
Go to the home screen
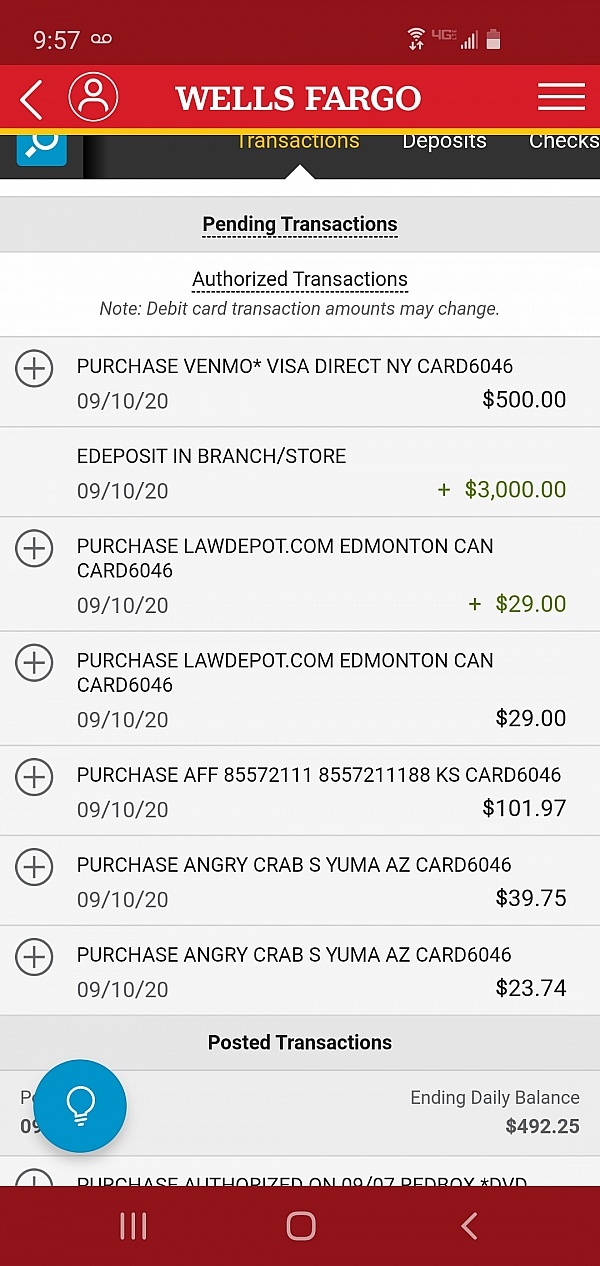tap(300, 1226)
